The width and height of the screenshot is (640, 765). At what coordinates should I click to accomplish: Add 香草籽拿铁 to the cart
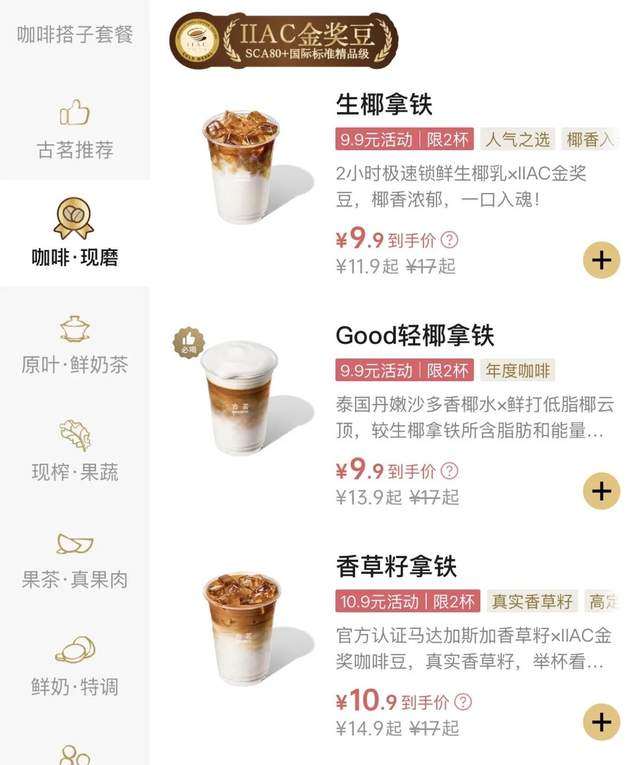pyautogui.click(x=601, y=722)
